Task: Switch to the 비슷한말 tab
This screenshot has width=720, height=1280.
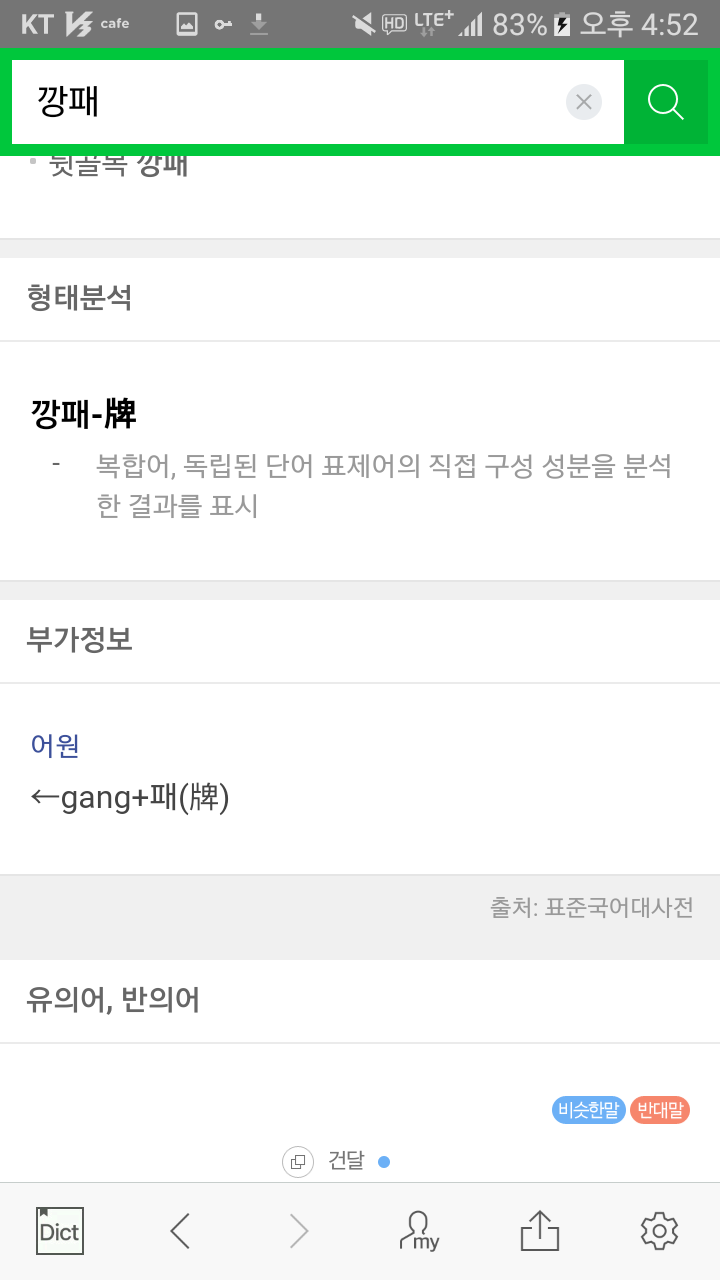Action: (x=588, y=1110)
